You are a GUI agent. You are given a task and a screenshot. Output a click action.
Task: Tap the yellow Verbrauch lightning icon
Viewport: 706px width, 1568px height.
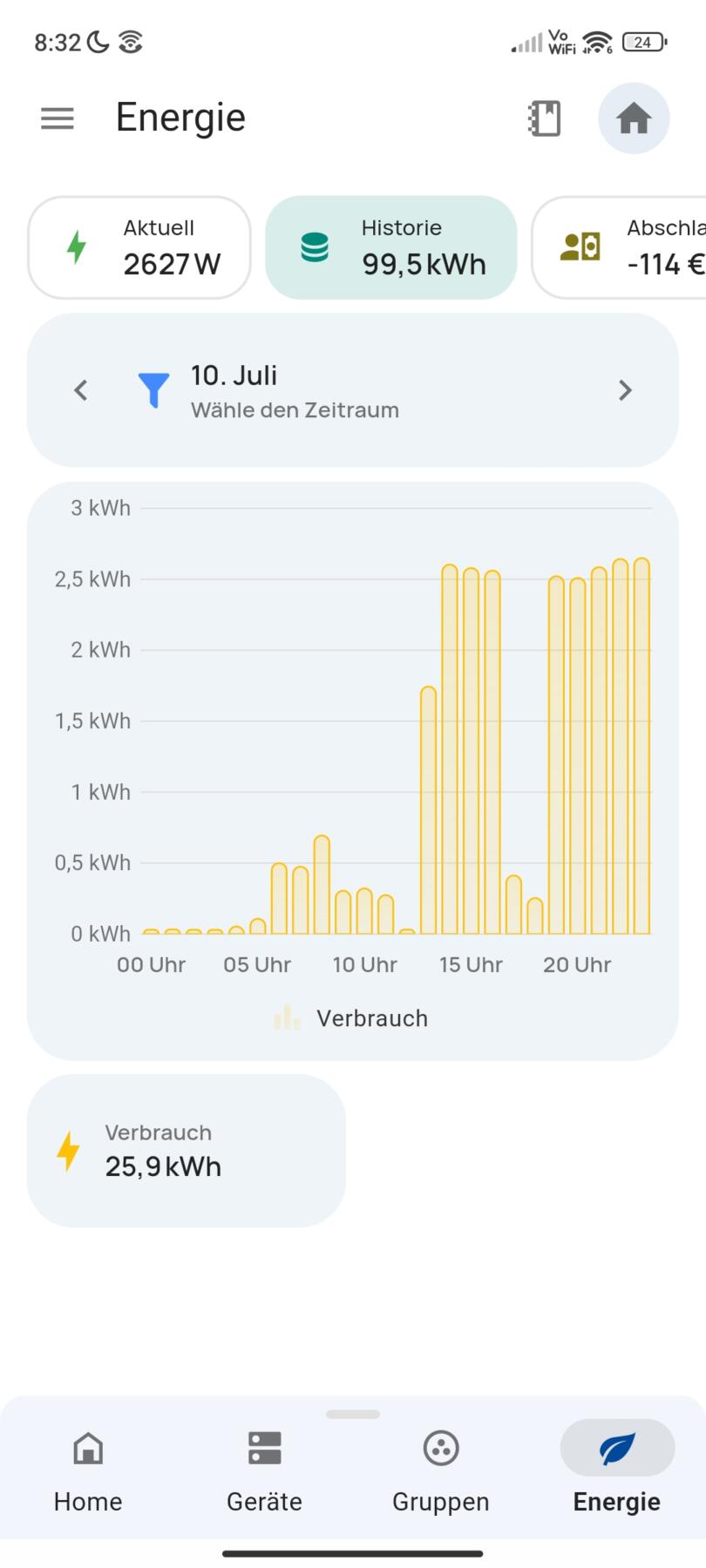70,1150
